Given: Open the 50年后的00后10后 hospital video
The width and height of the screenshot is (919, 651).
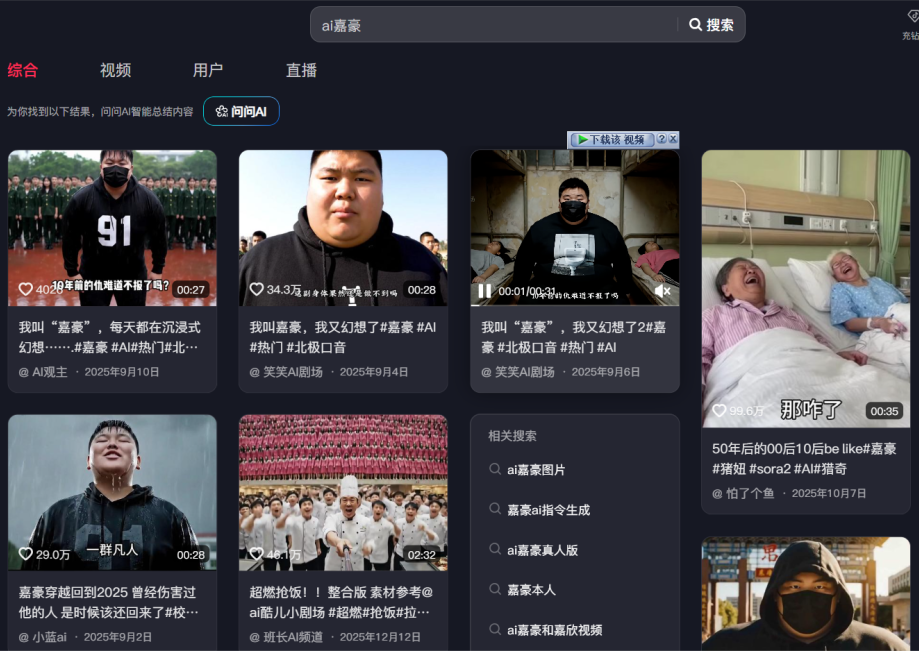Looking at the screenshot, I should [x=805, y=289].
